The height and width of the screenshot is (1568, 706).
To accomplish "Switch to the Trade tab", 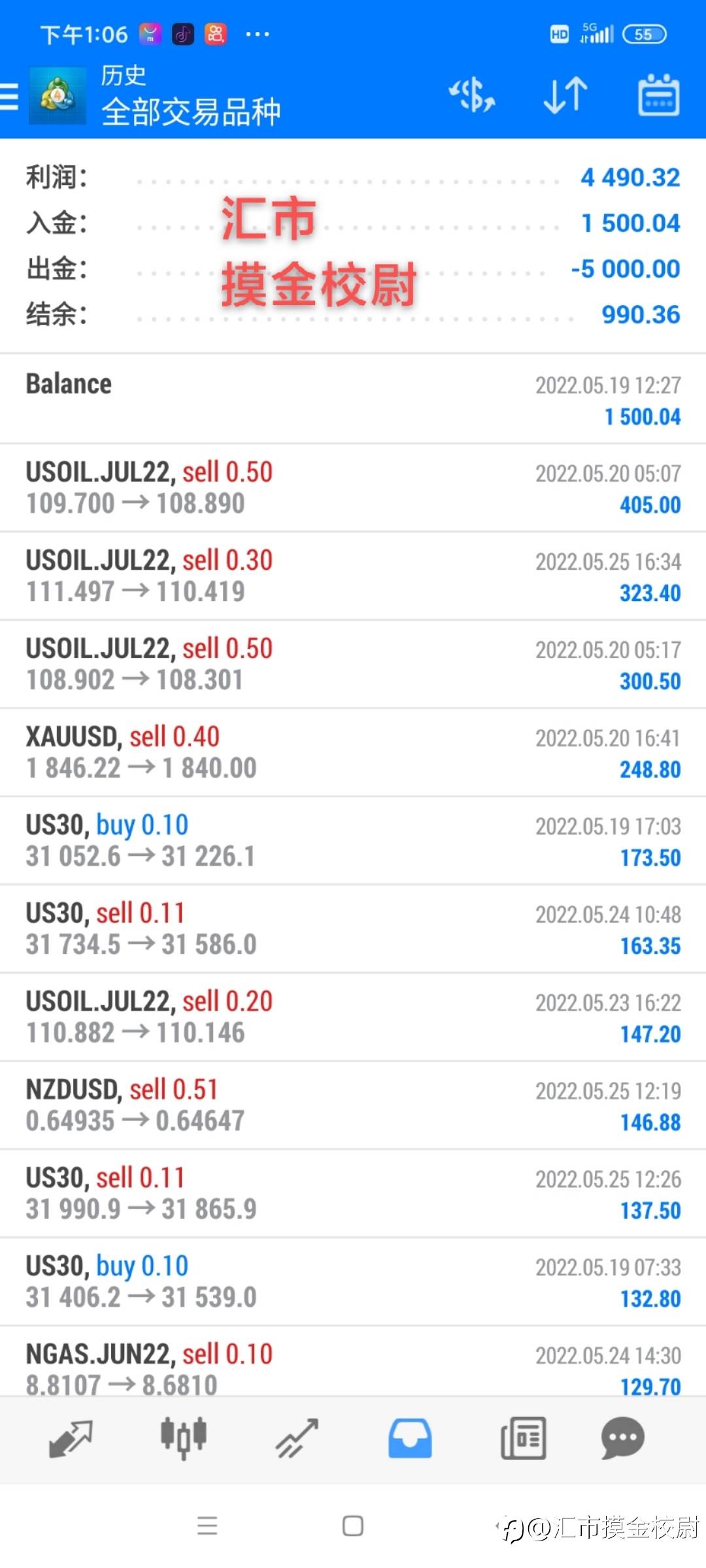I will pyautogui.click(x=297, y=1439).
